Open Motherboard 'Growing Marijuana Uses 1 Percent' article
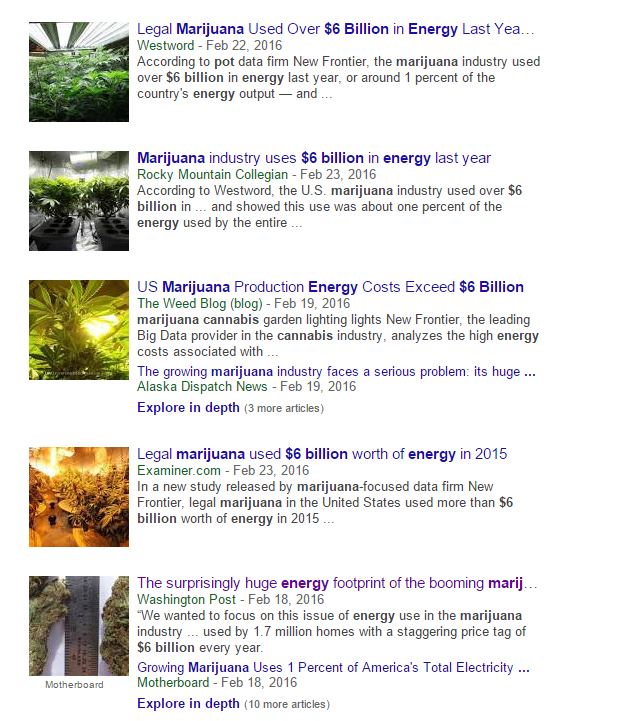 coord(332,667)
